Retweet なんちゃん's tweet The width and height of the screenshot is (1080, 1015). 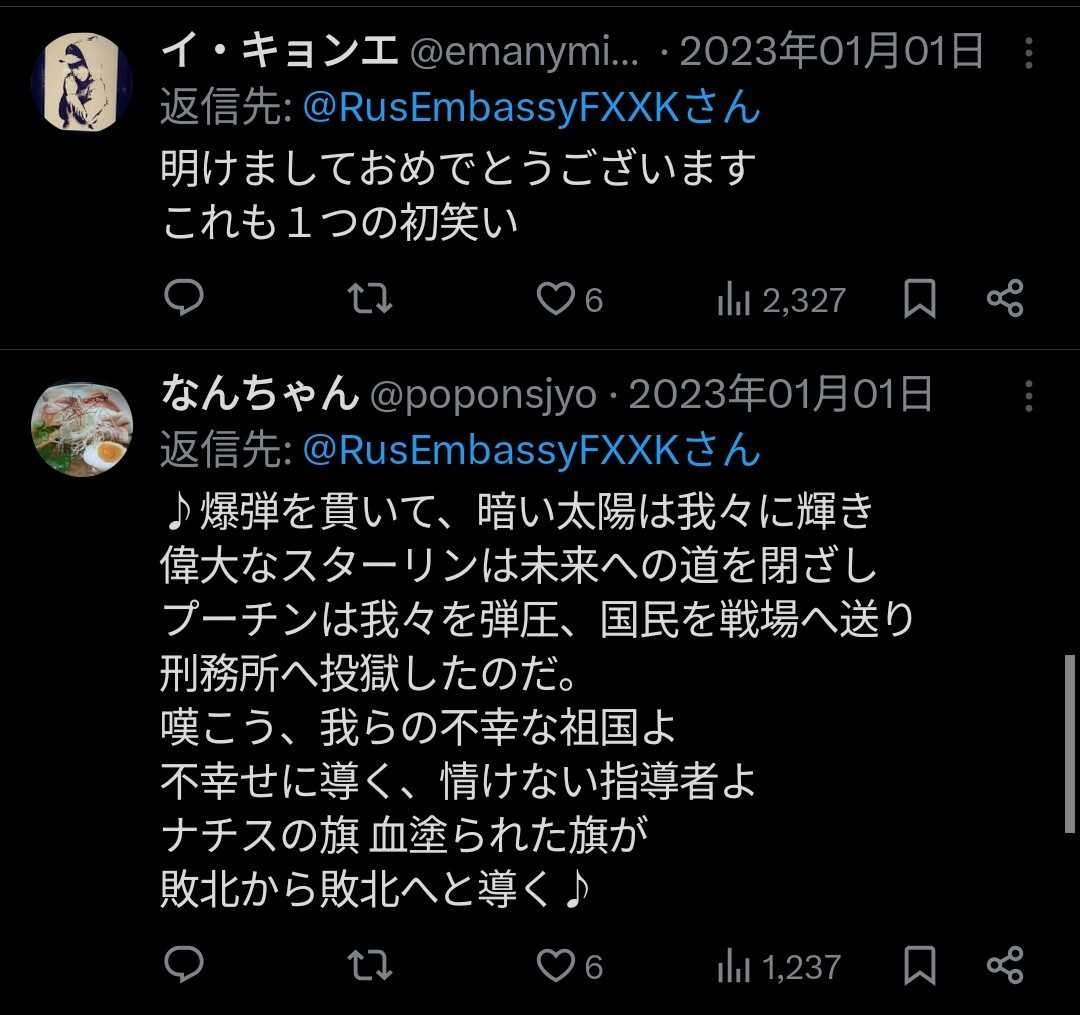pyautogui.click(x=370, y=965)
